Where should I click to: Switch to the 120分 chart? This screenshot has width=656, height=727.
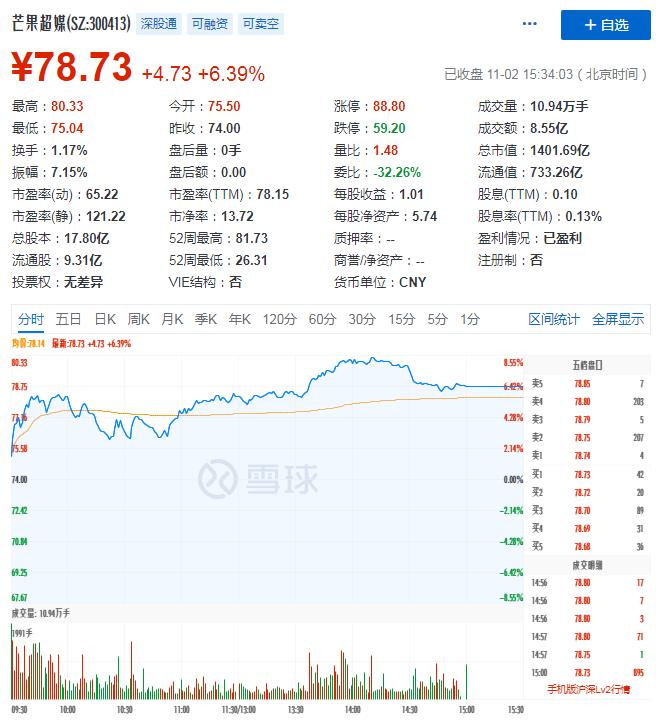[x=280, y=319]
